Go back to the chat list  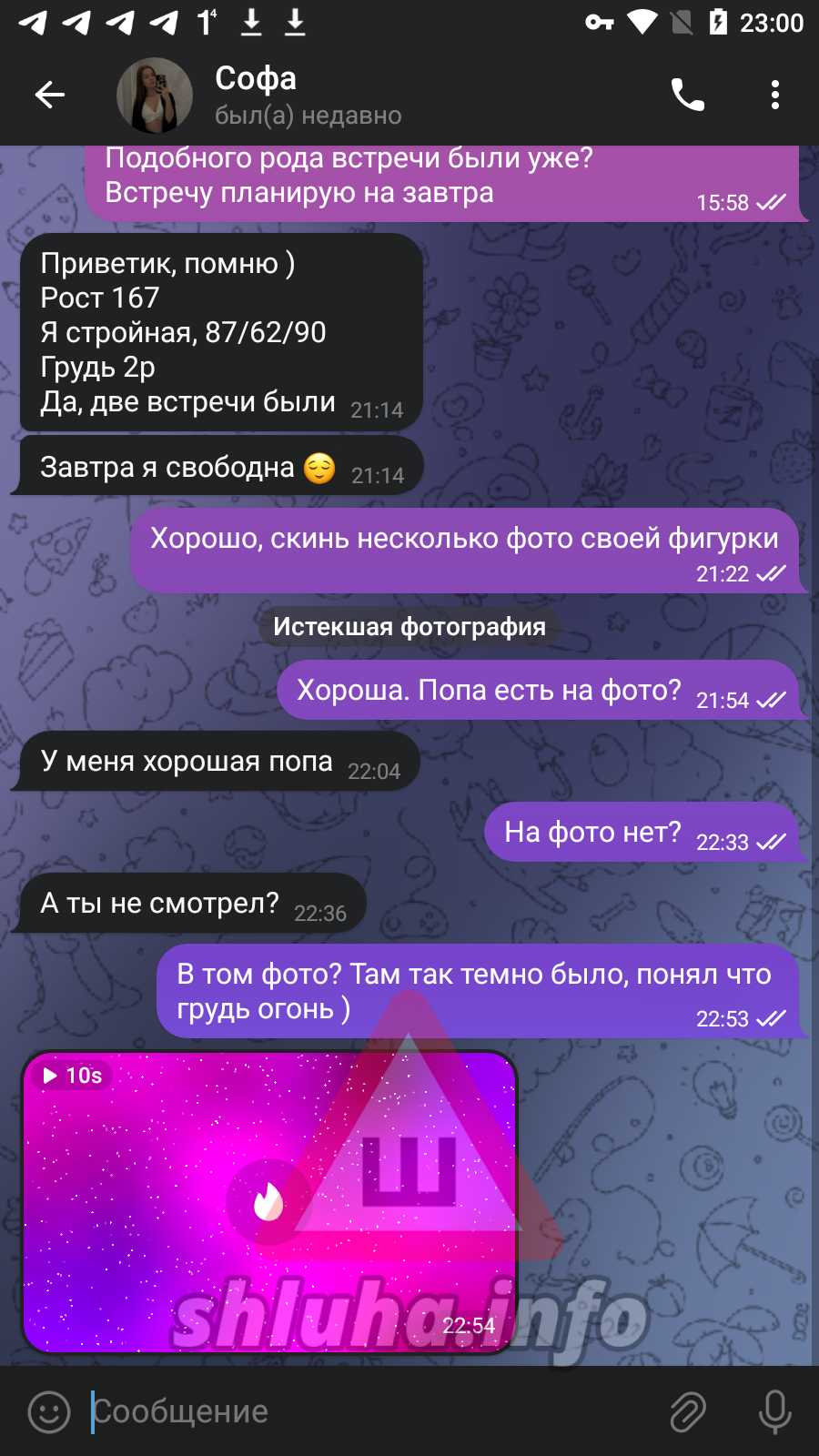coord(50,95)
